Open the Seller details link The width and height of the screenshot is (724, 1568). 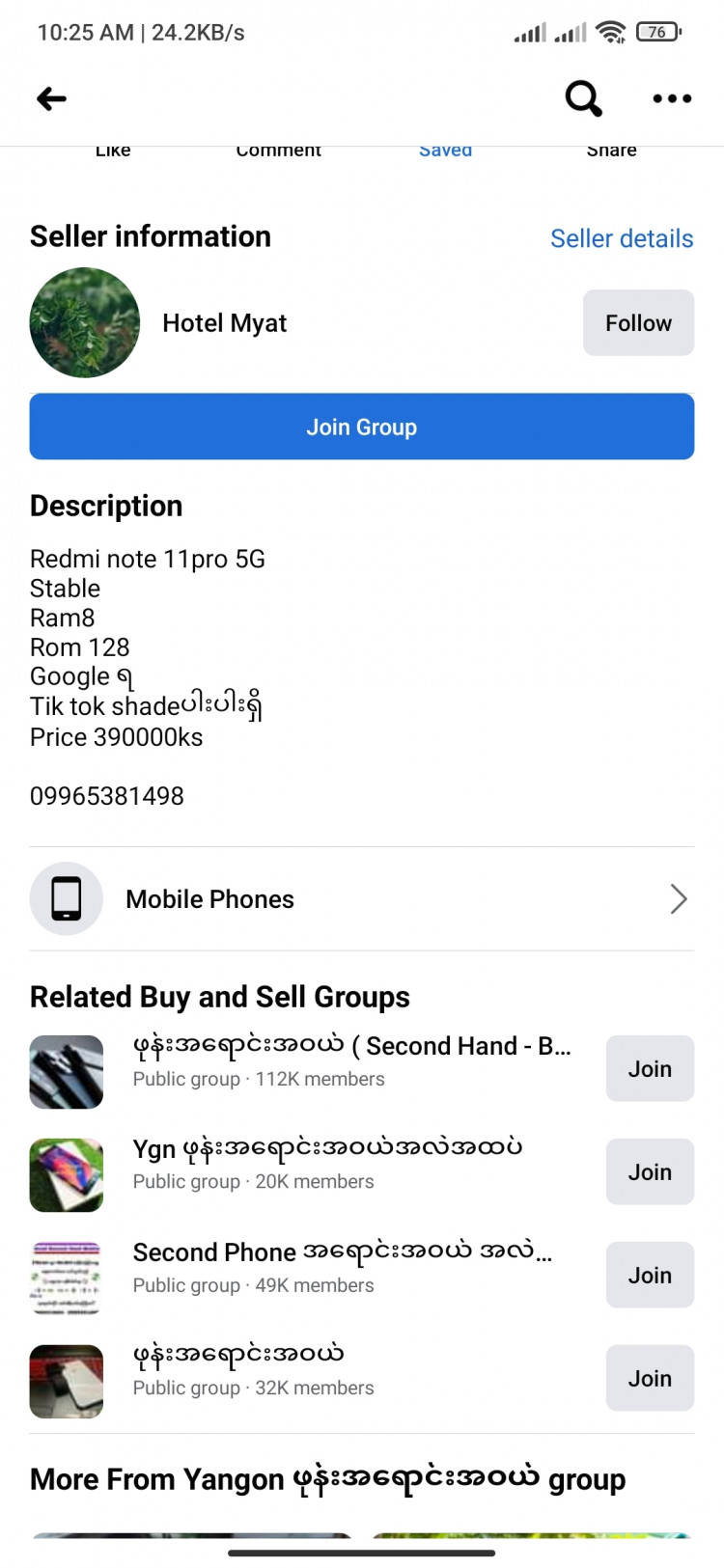tap(621, 238)
